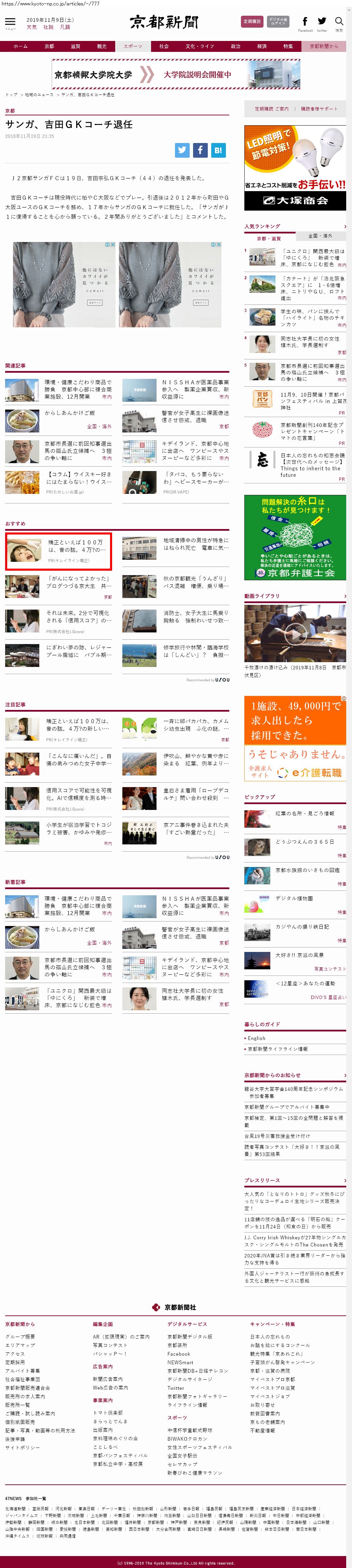The width and height of the screenshot is (352, 1568).
Task: Open the English link
Action: tap(256, 1038)
